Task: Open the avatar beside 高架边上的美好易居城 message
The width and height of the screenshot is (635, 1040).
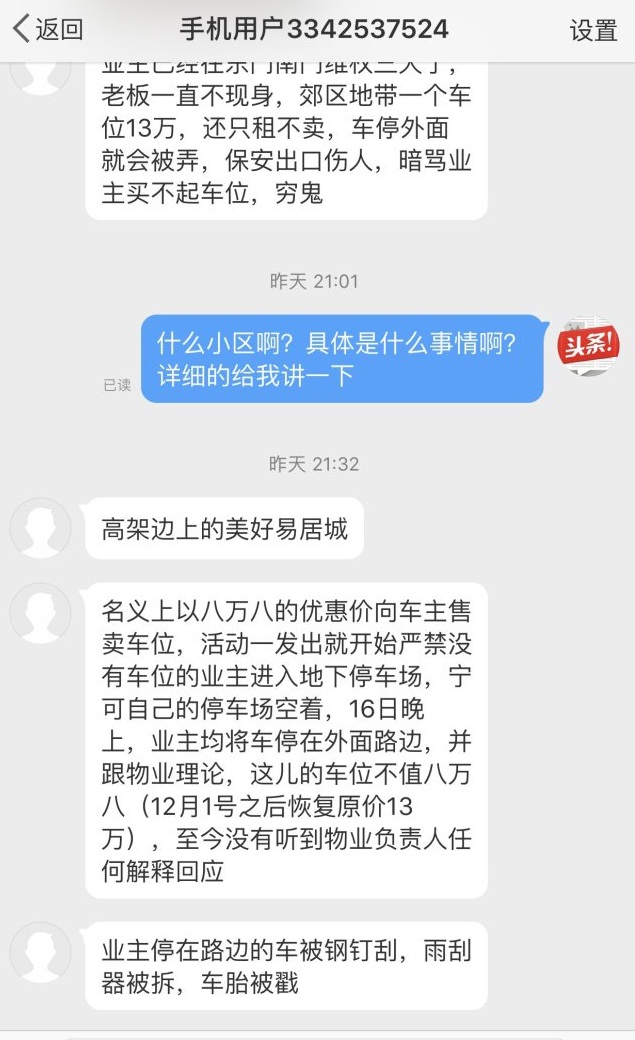Action: tap(40, 528)
